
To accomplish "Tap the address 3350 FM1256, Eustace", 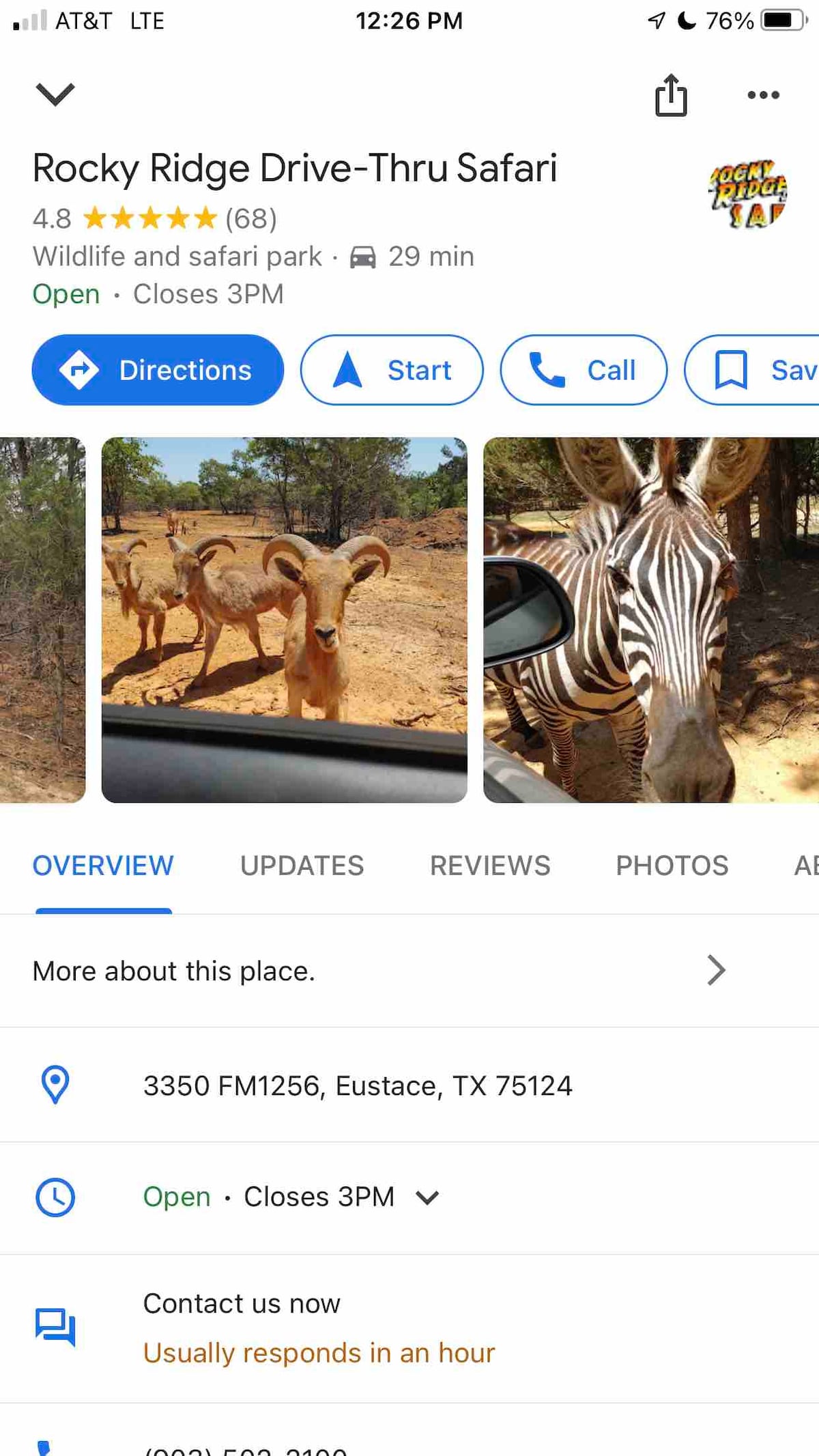I will click(x=357, y=1085).
